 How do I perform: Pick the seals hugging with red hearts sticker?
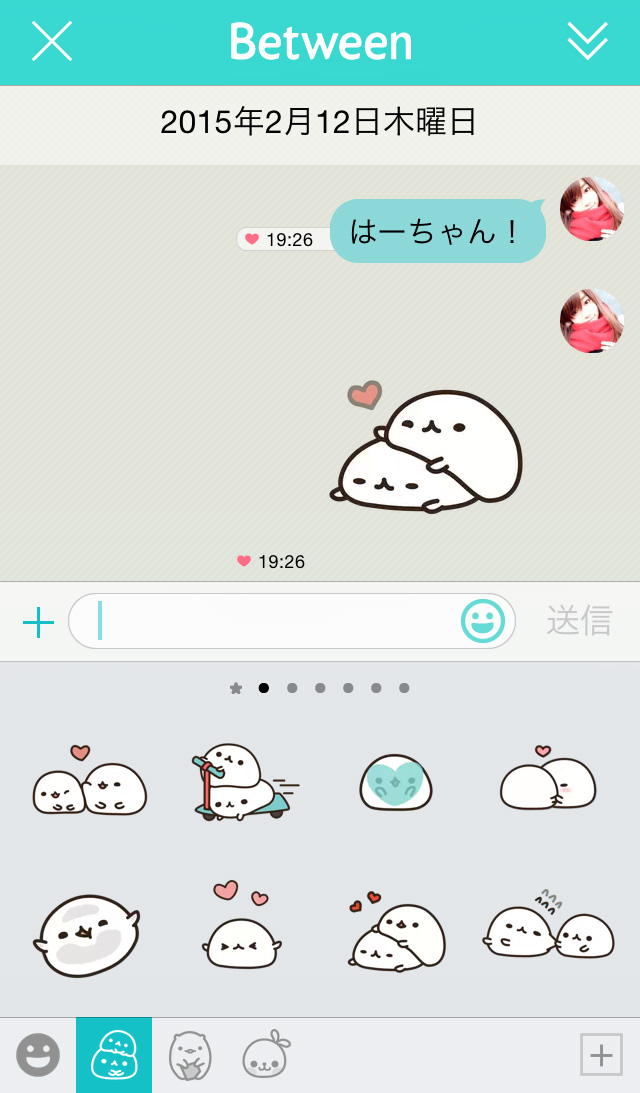[x=397, y=934]
